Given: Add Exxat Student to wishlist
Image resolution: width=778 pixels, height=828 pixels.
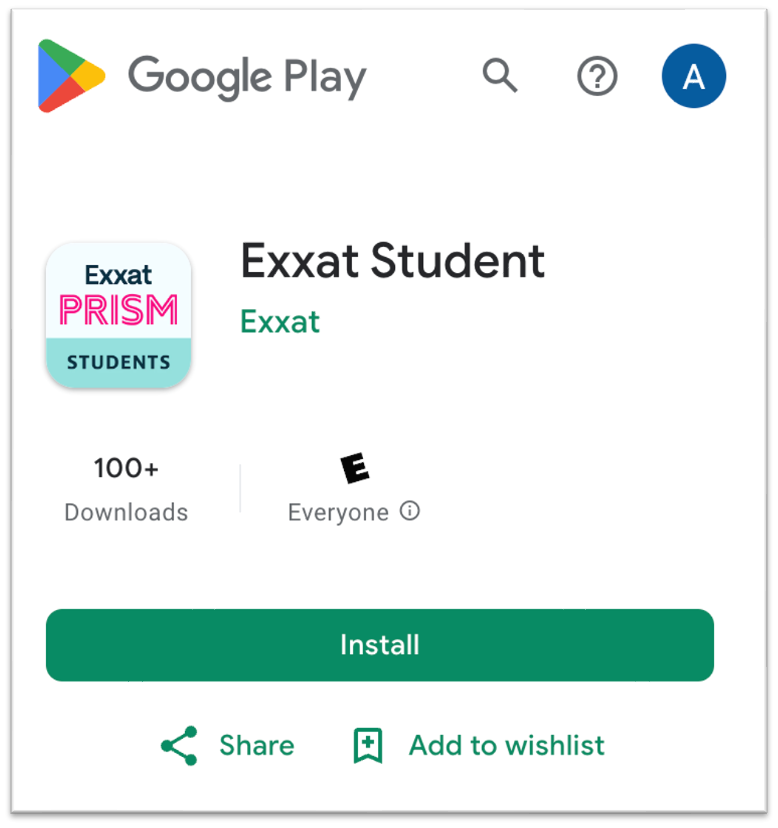Looking at the screenshot, I should [479, 746].
